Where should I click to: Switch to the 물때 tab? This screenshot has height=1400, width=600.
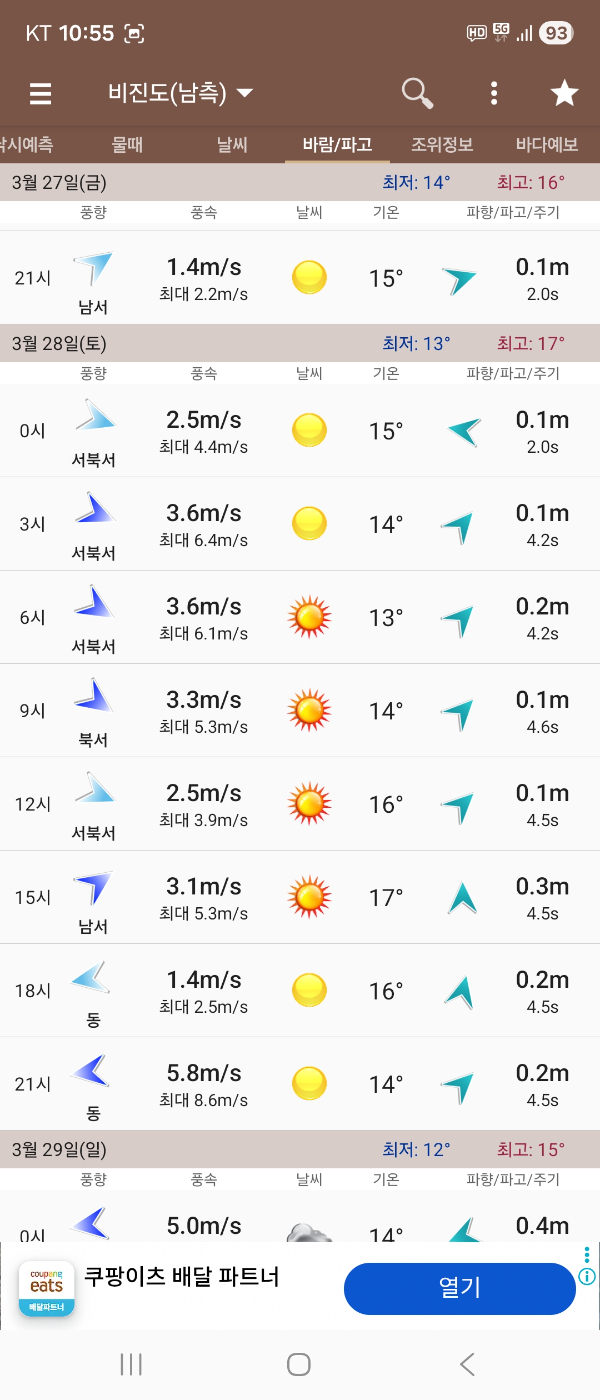pos(127,145)
